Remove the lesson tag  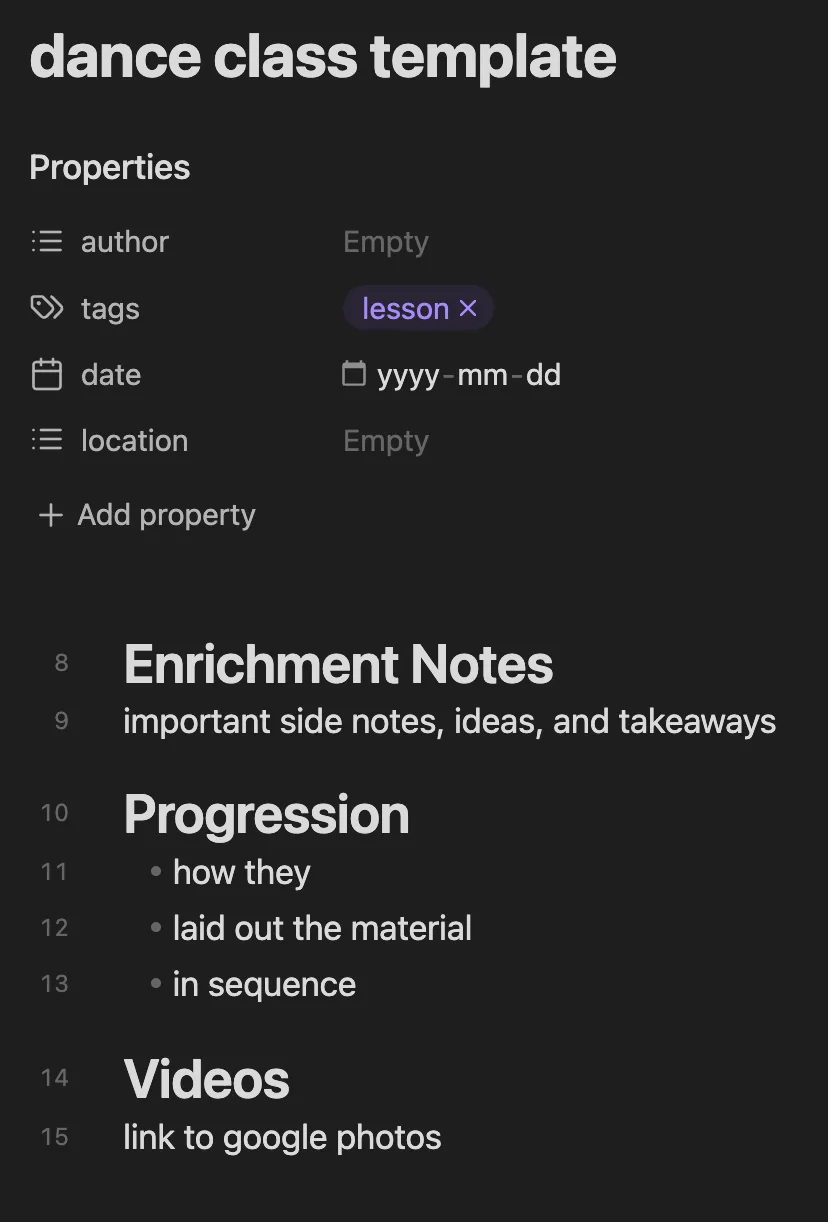coord(468,309)
